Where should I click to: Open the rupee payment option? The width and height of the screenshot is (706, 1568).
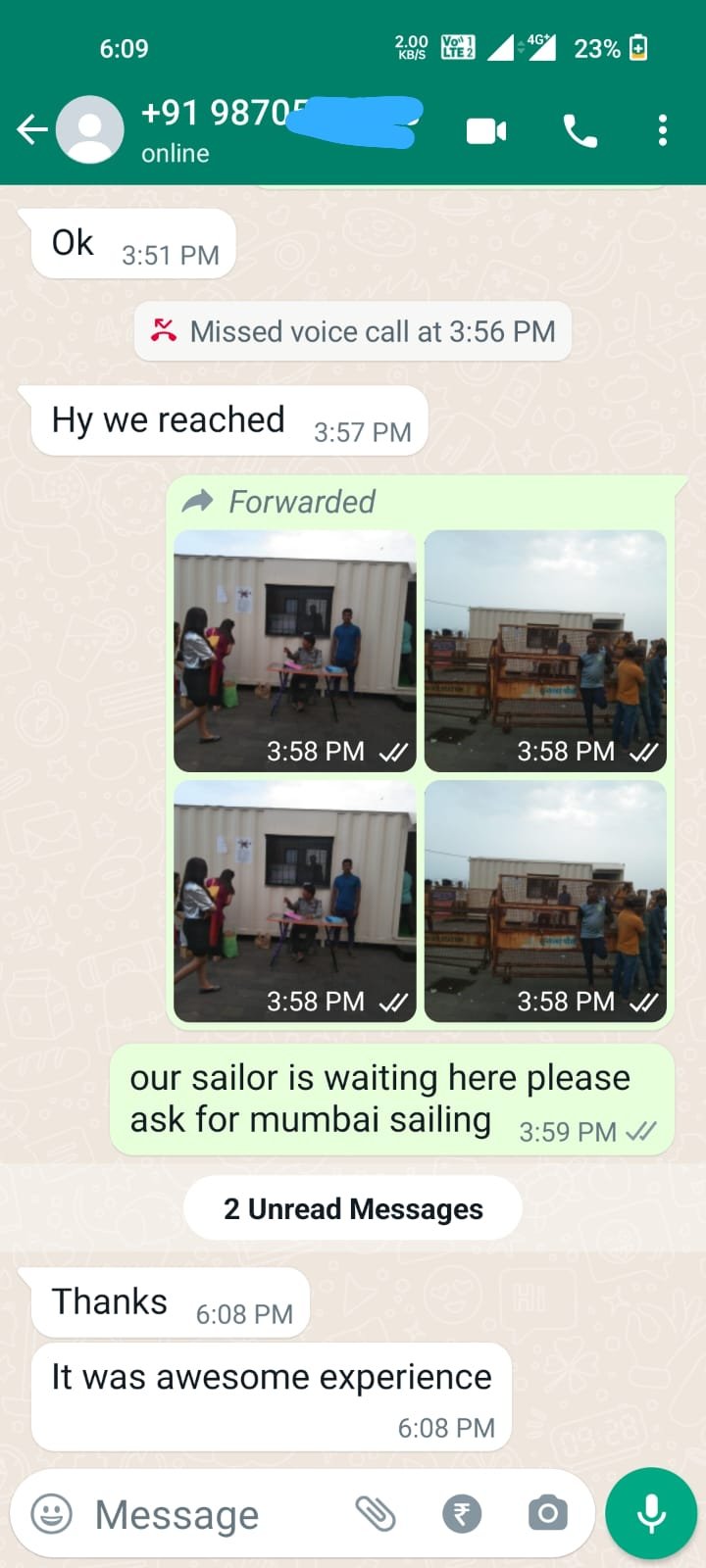(462, 1514)
